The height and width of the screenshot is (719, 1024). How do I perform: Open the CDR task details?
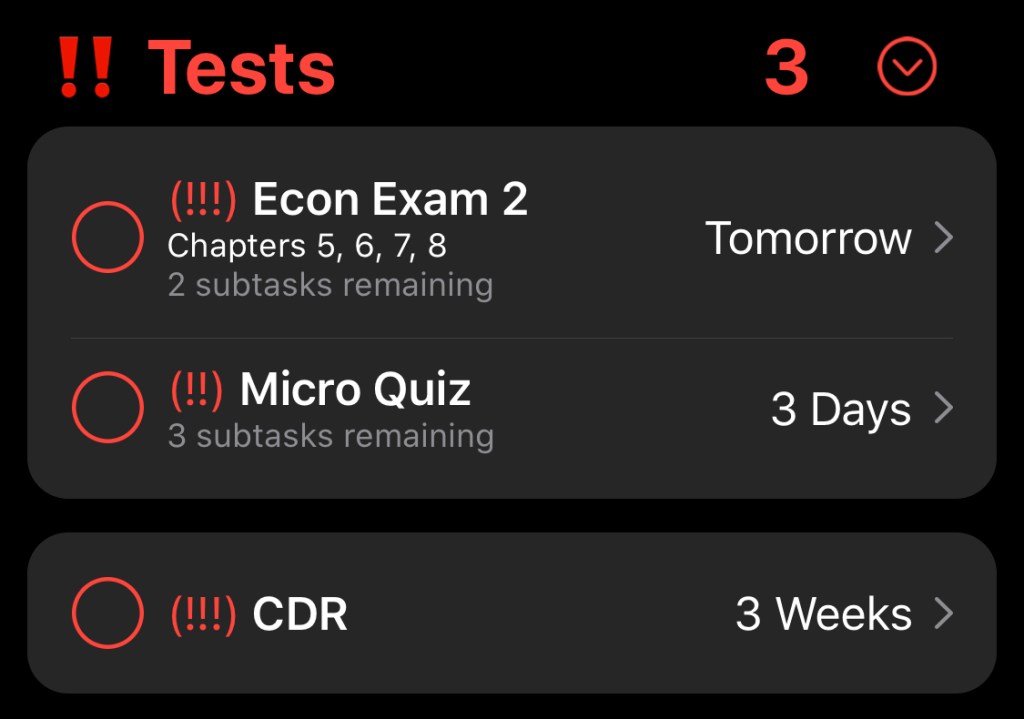click(943, 613)
